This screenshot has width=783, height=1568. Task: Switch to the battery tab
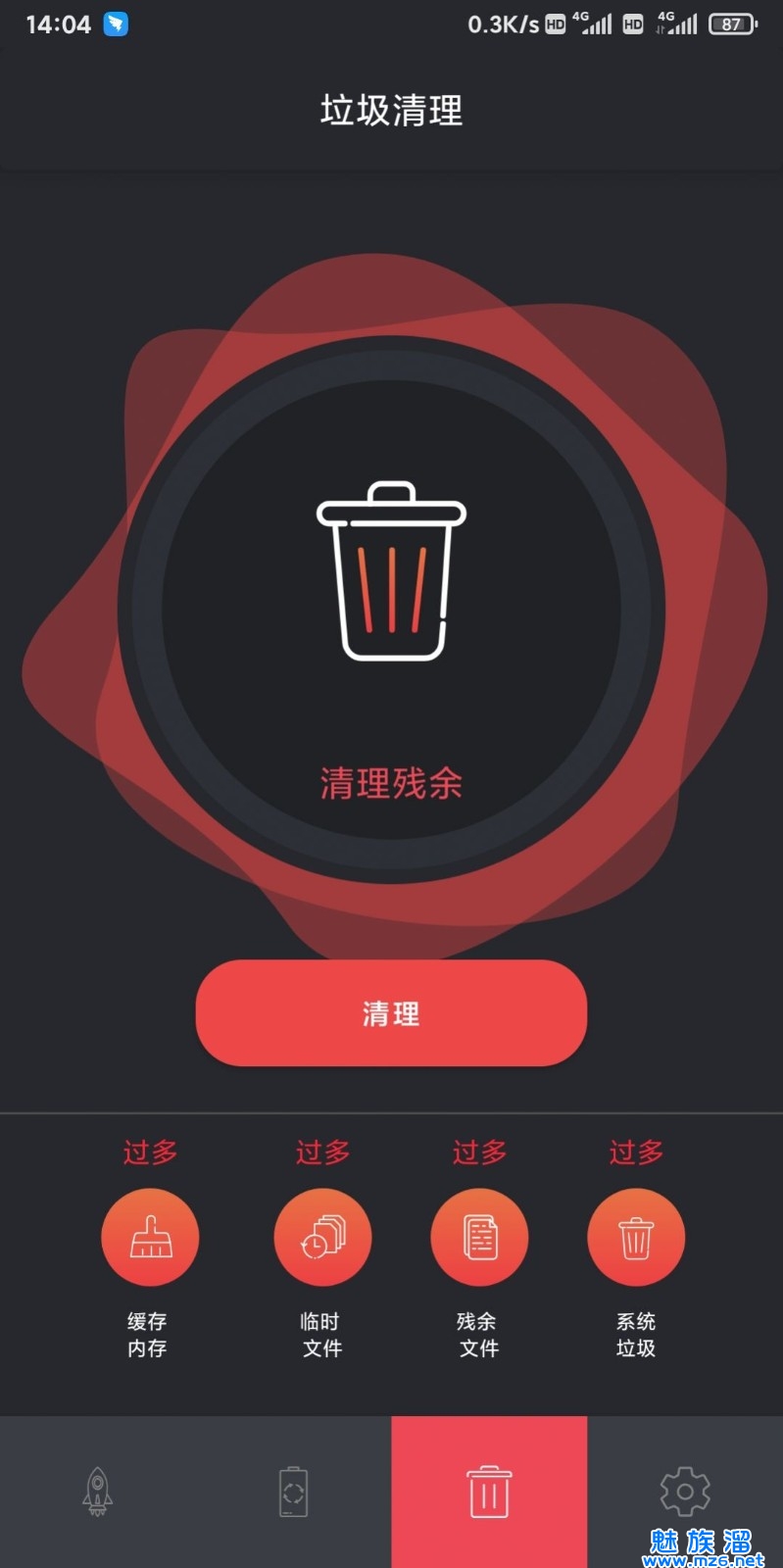coord(293,1492)
